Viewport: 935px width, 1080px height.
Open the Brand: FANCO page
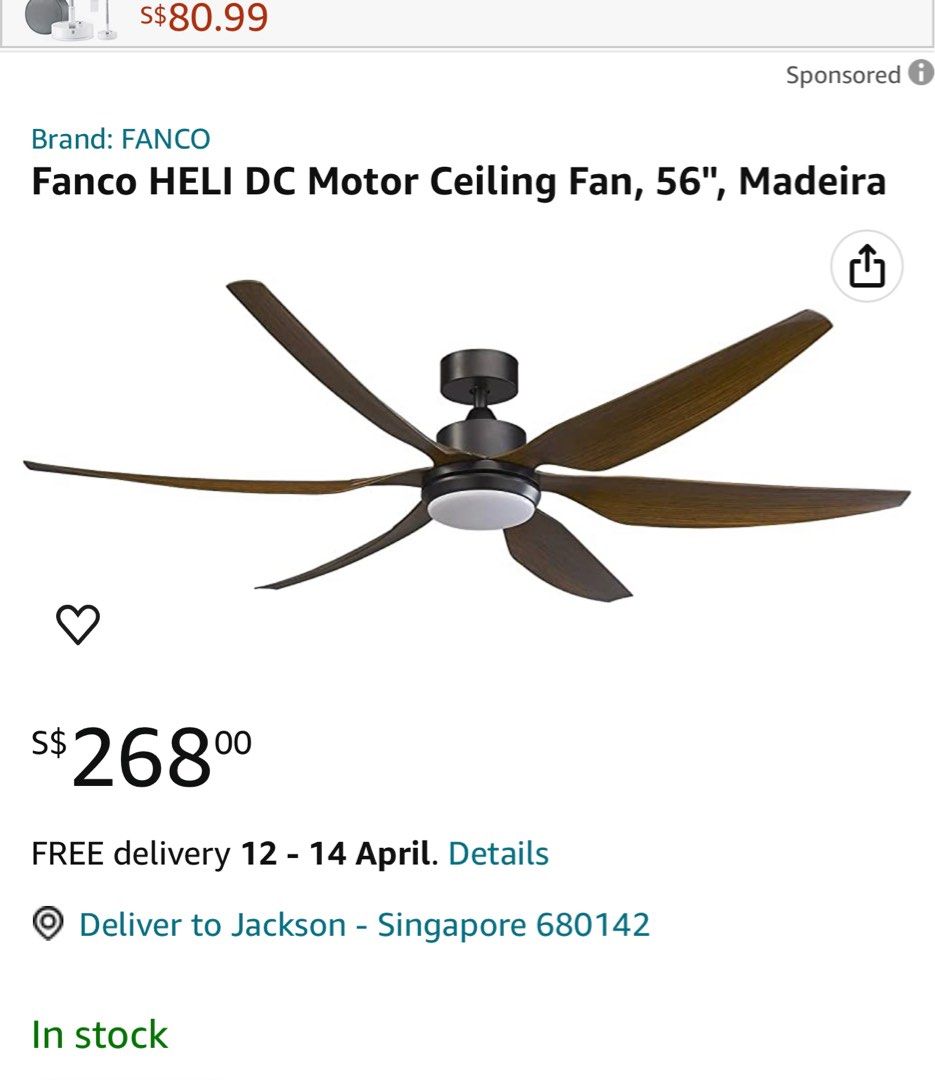(120, 140)
